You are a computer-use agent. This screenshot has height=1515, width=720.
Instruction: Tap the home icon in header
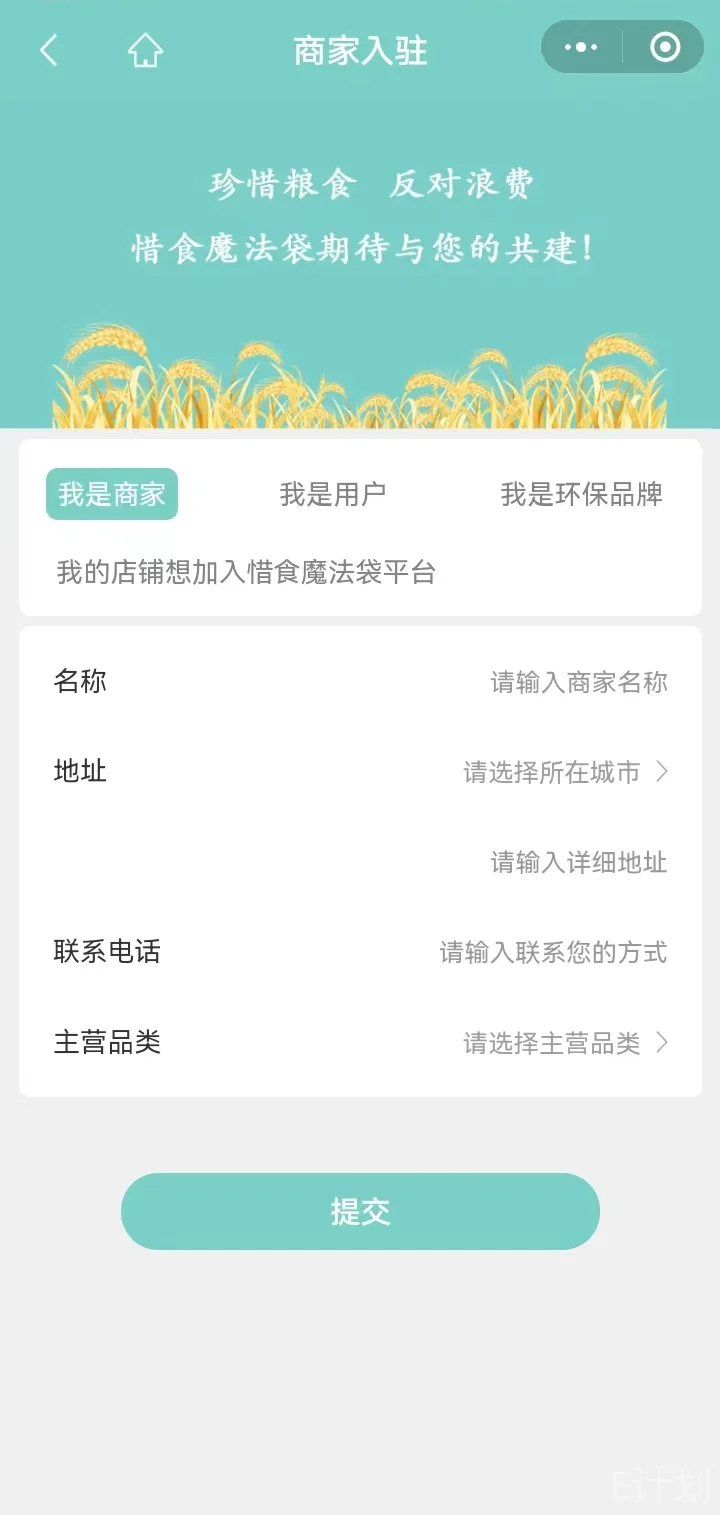[x=146, y=49]
